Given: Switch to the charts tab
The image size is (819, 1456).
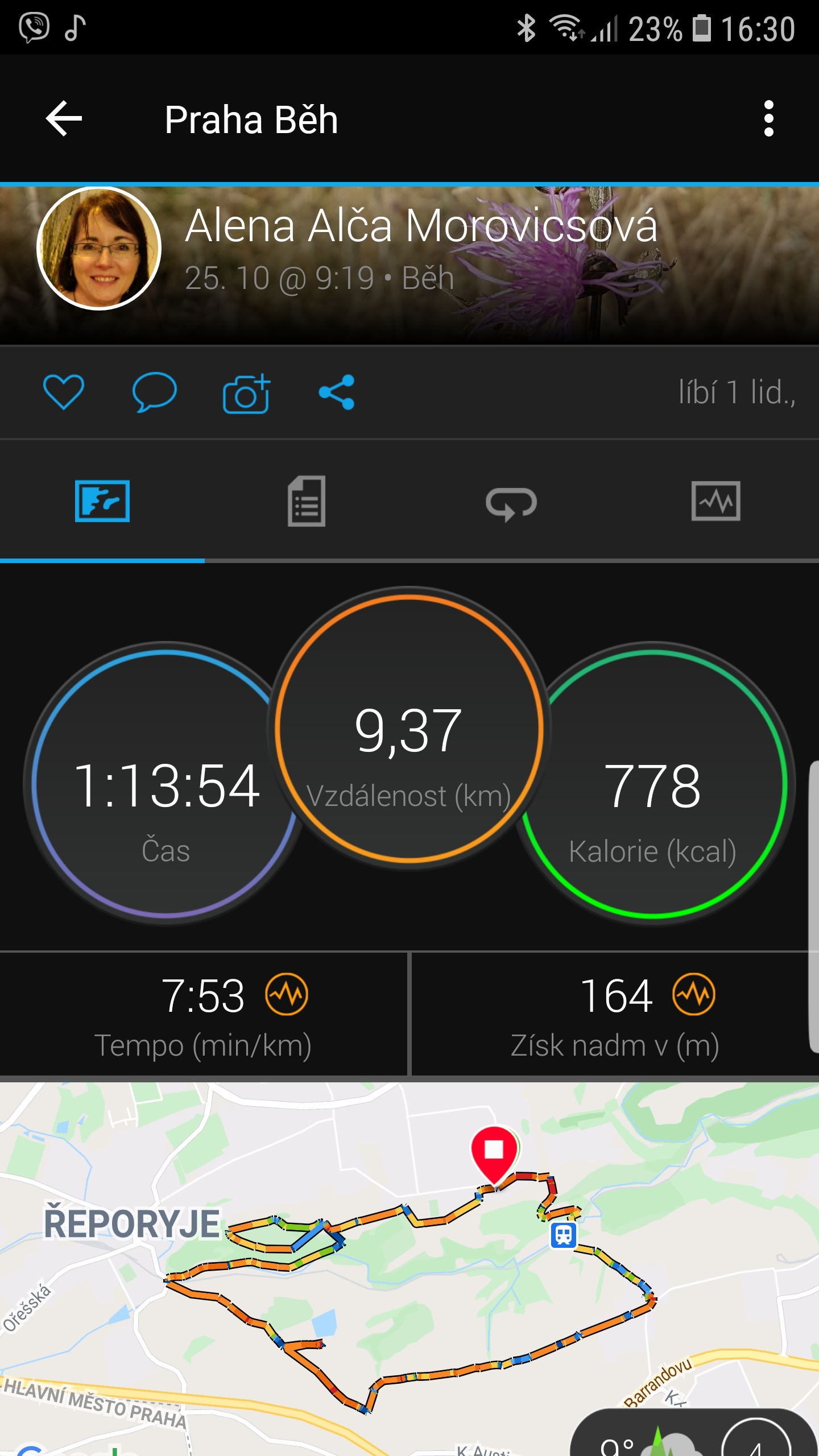Looking at the screenshot, I should point(716,501).
